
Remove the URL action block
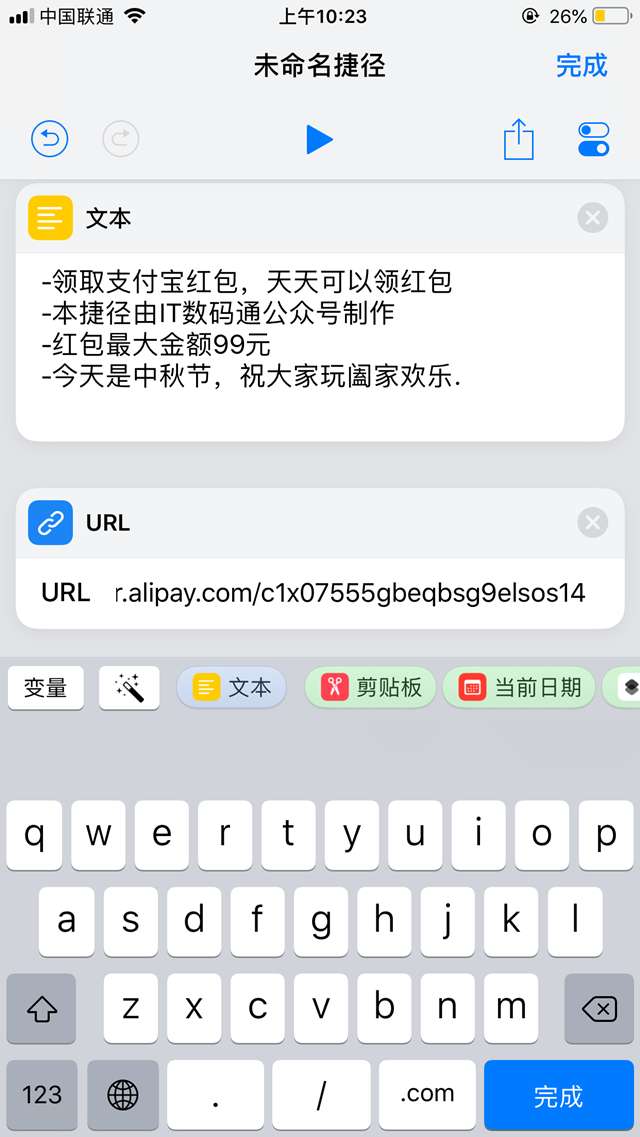click(x=593, y=522)
